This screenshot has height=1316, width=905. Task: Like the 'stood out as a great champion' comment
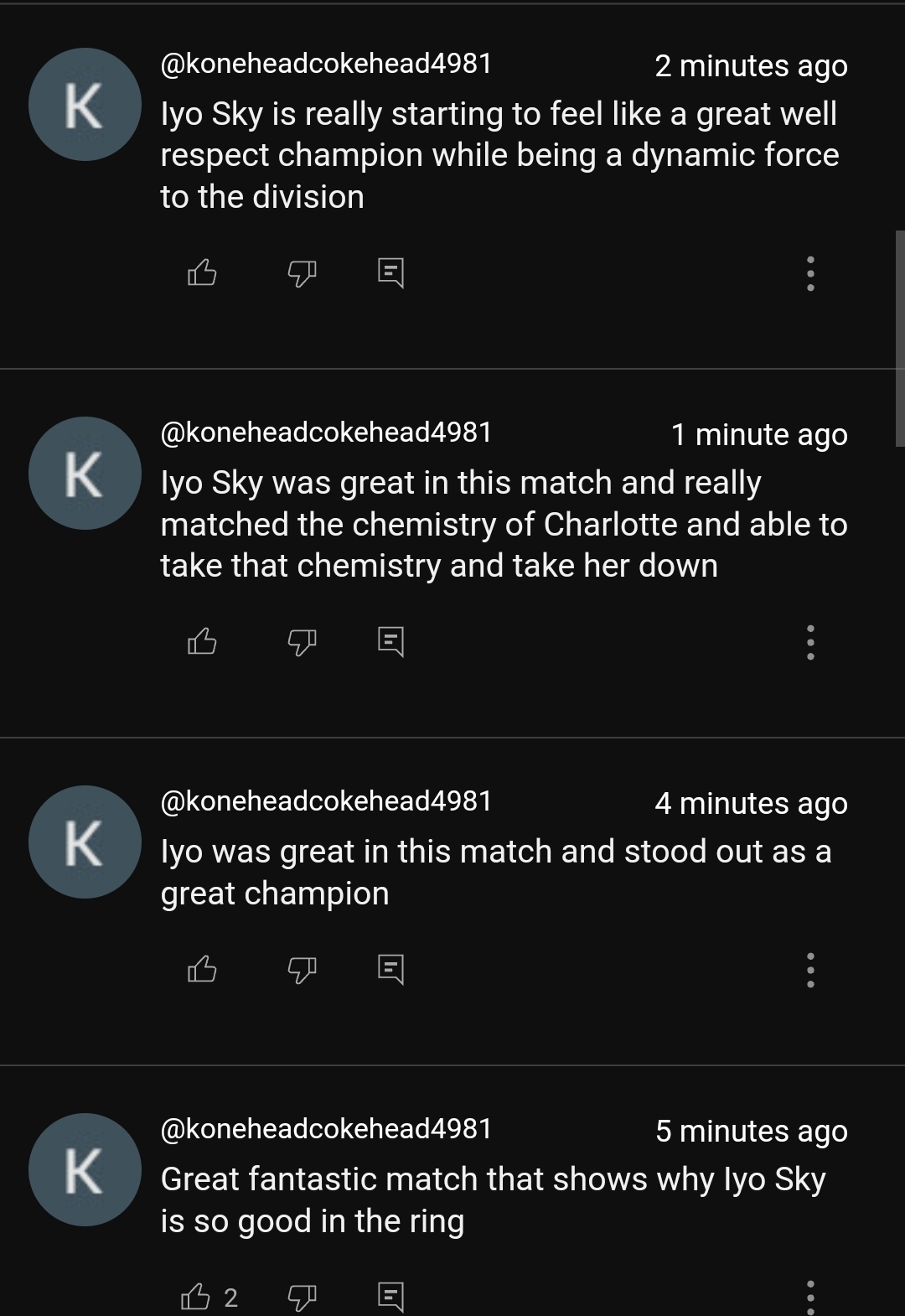202,969
